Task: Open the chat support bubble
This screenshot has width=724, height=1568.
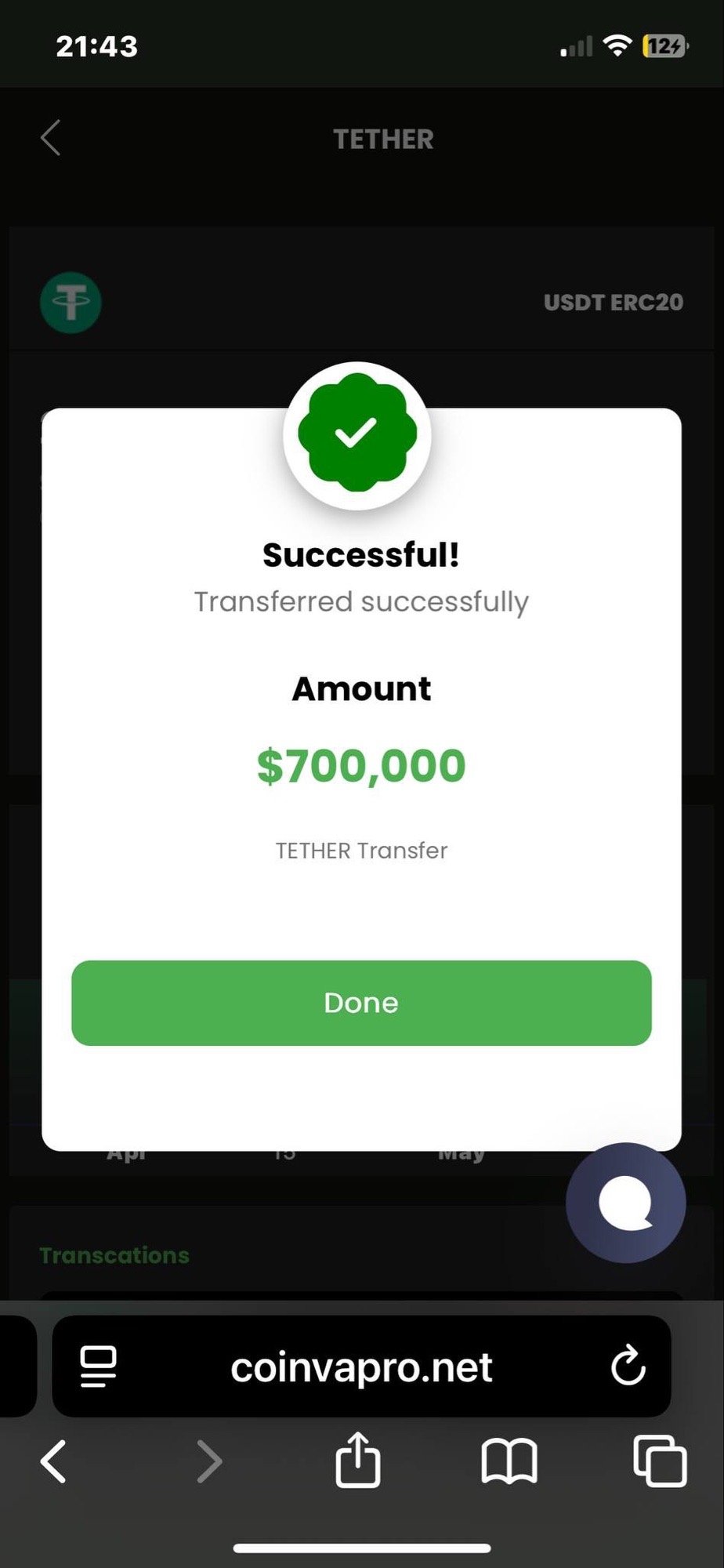Action: click(x=625, y=1203)
